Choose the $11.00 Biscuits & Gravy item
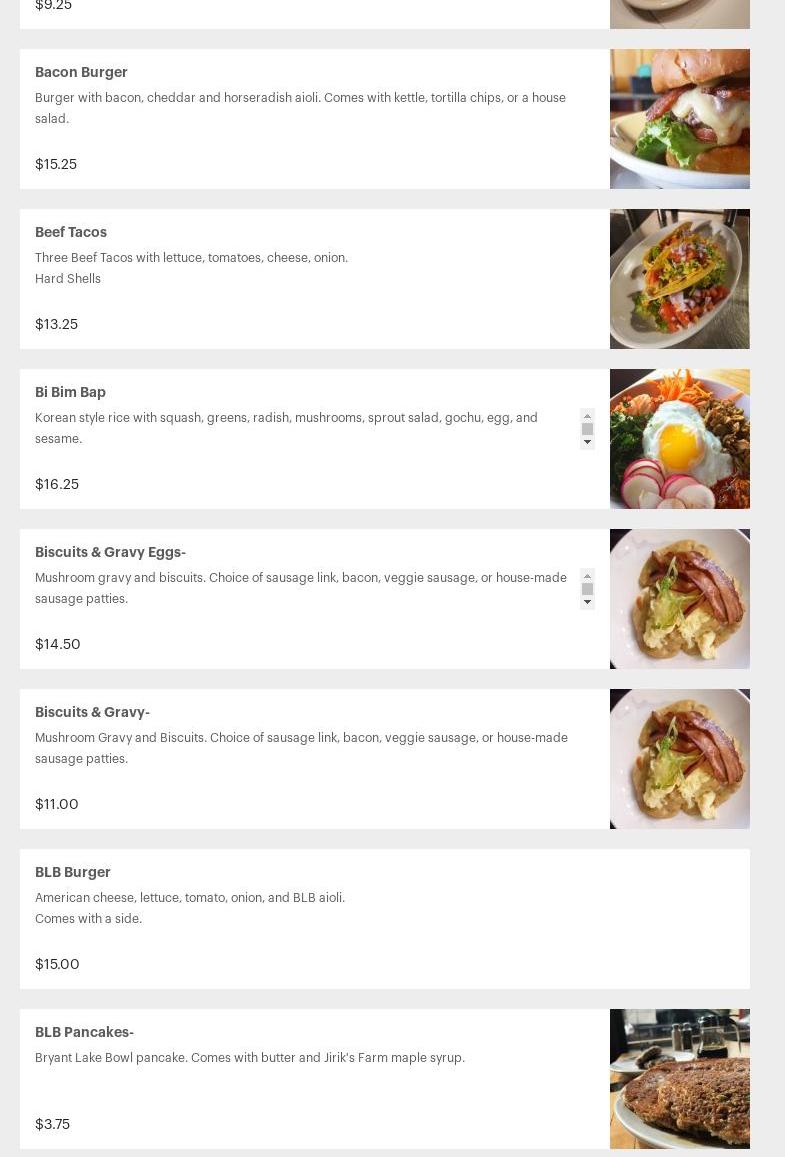The width and height of the screenshot is (785, 1157). [92, 713]
